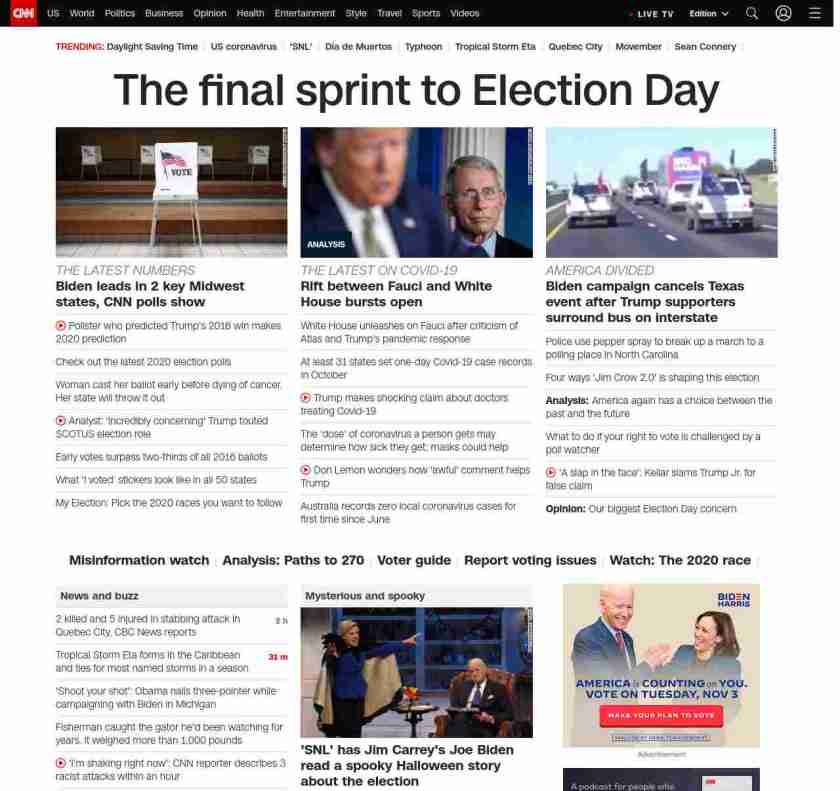
Task: Open trending topic Sean Connery
Action: click(705, 47)
